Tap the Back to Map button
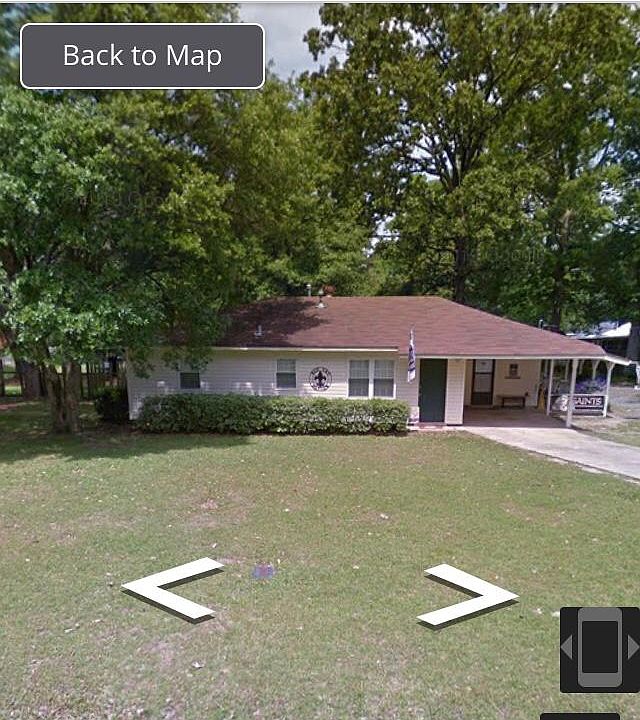The image size is (640, 720). click(142, 56)
